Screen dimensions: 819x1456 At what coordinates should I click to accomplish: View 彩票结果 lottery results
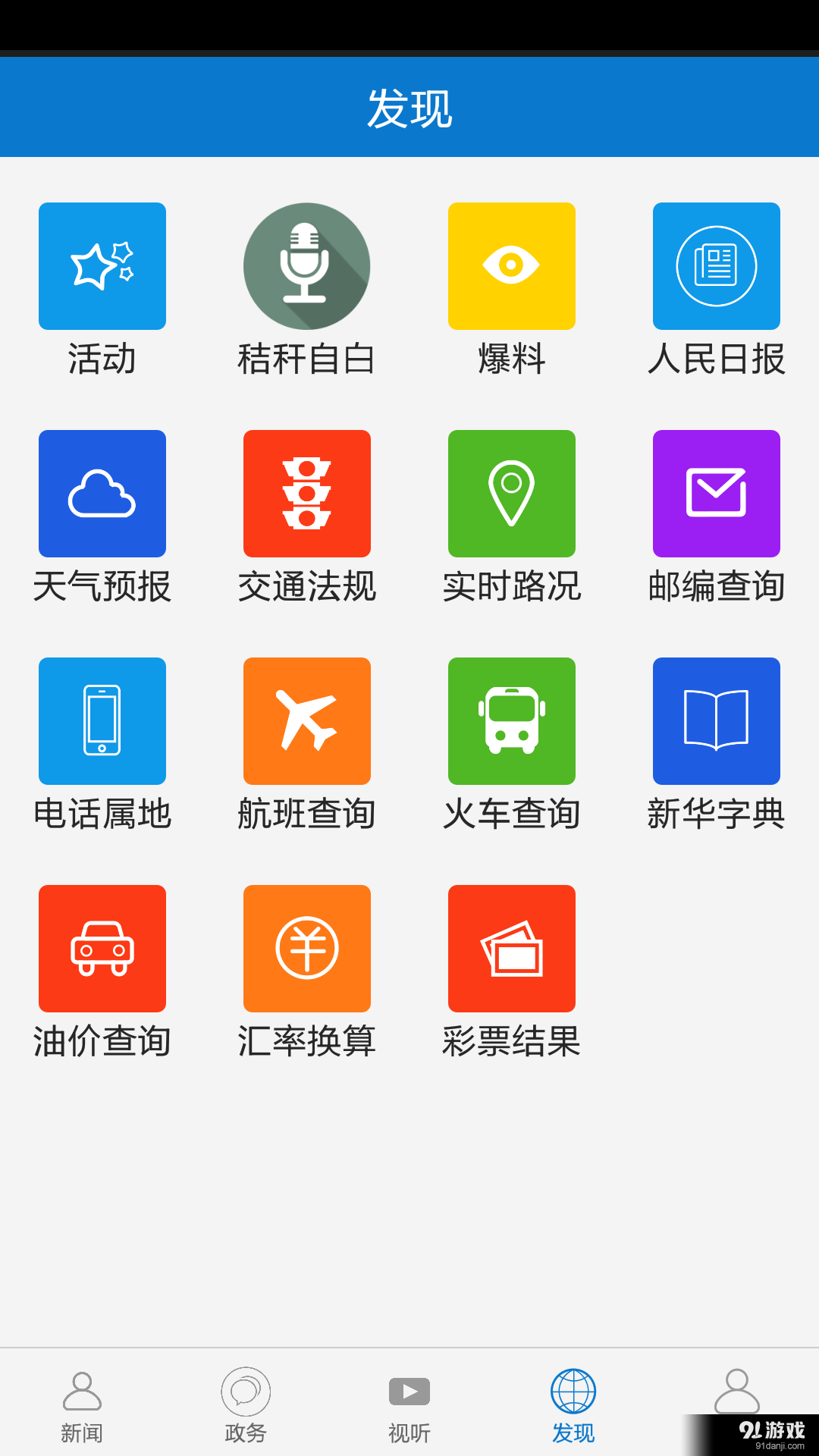[511, 948]
